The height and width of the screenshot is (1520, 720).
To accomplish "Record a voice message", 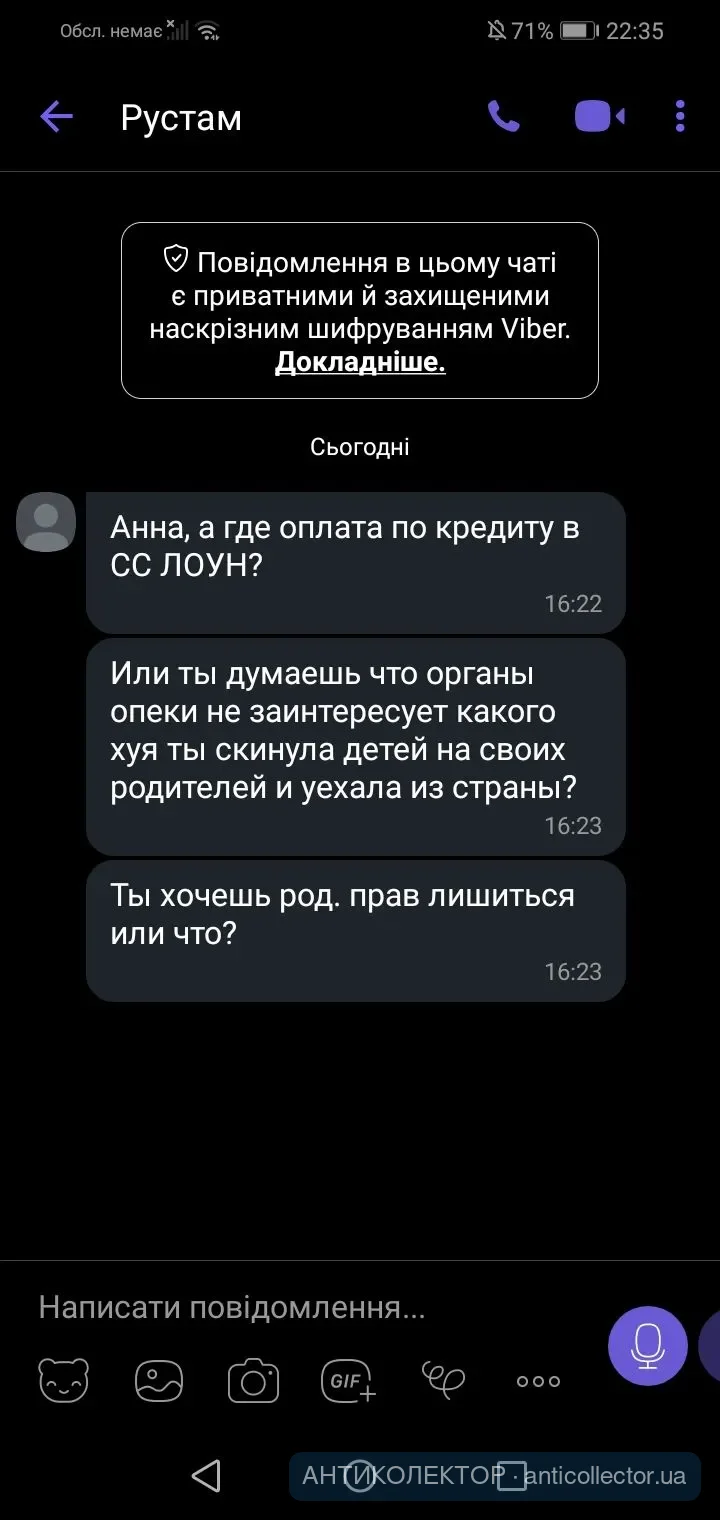I will (648, 1345).
